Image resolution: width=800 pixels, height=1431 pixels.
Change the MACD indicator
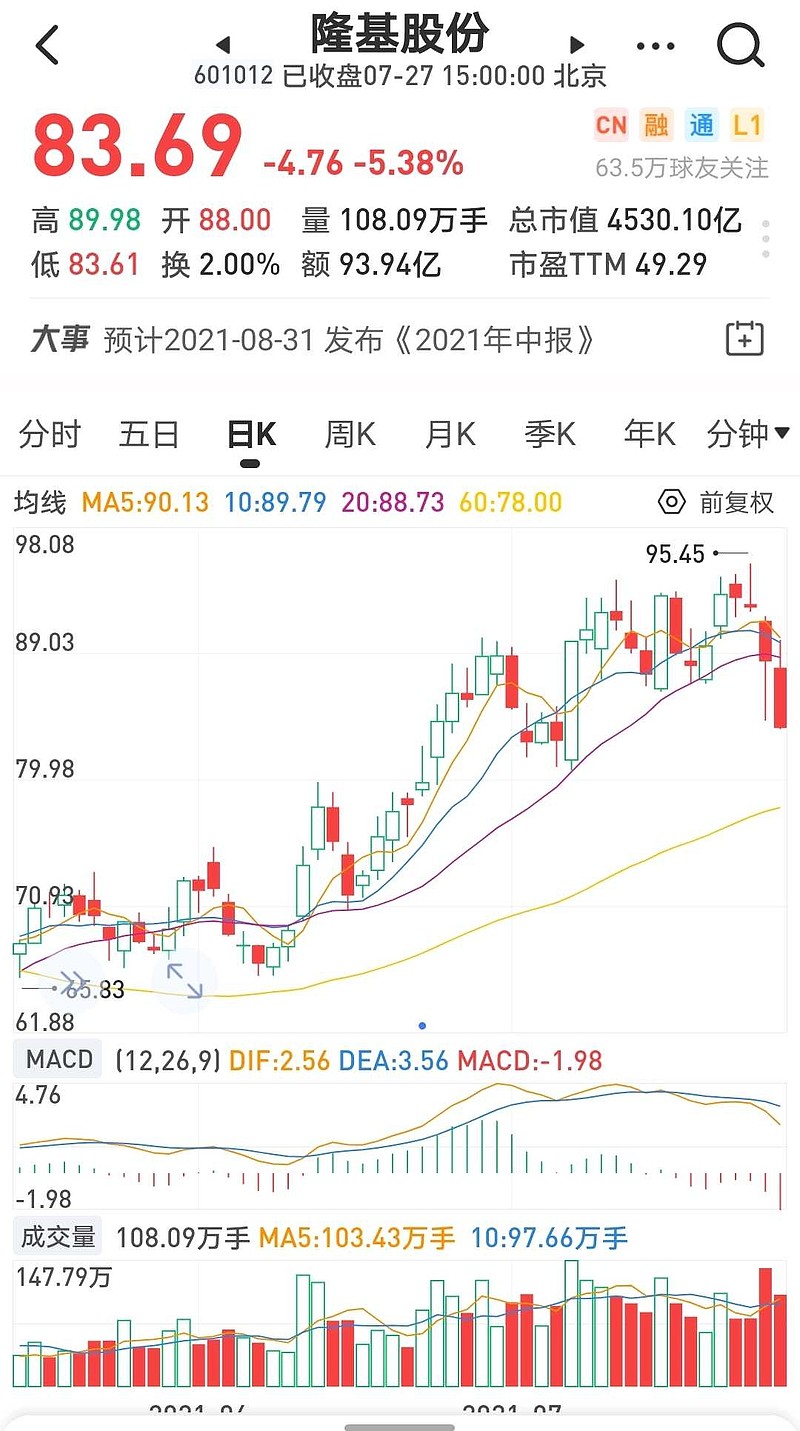pos(59,1060)
